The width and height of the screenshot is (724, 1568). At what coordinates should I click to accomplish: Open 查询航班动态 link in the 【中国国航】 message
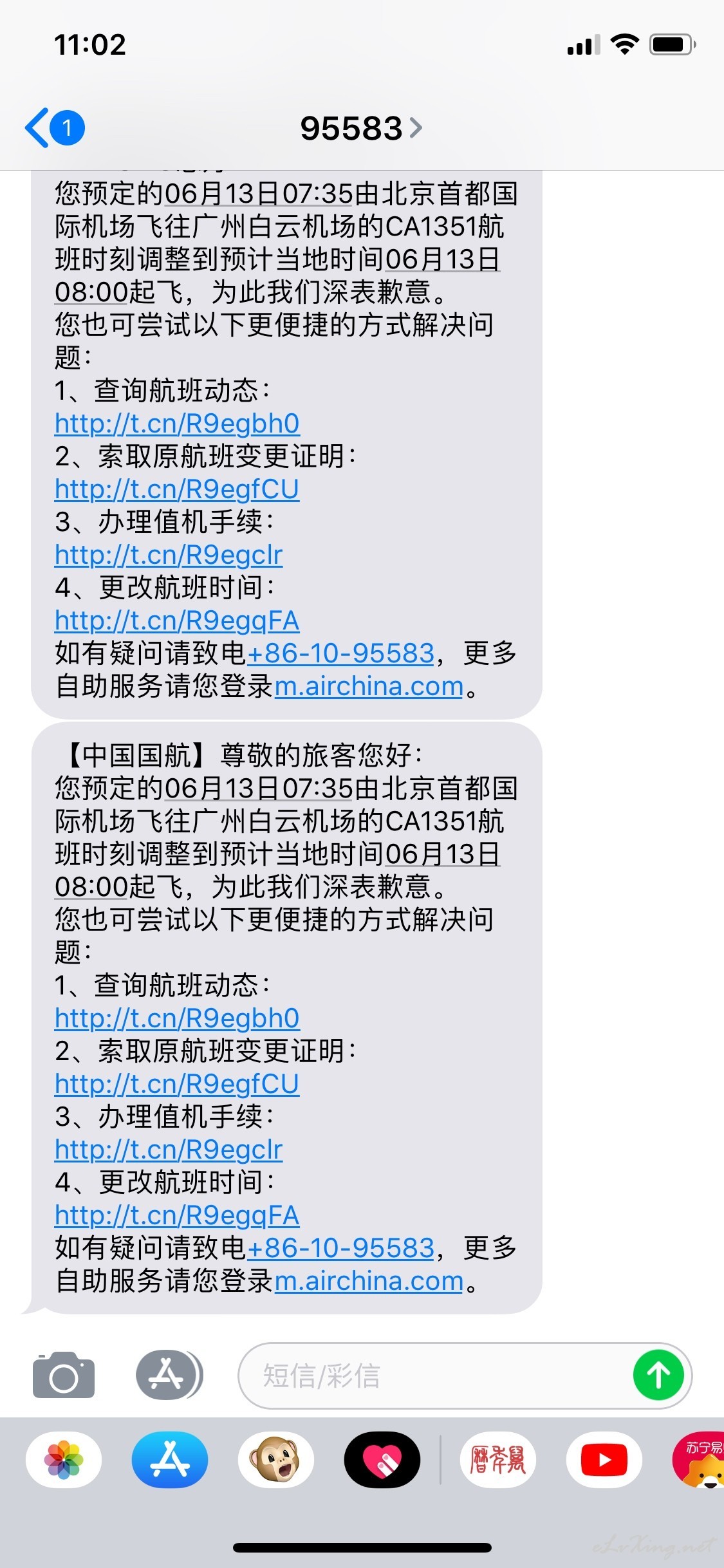click(177, 1018)
